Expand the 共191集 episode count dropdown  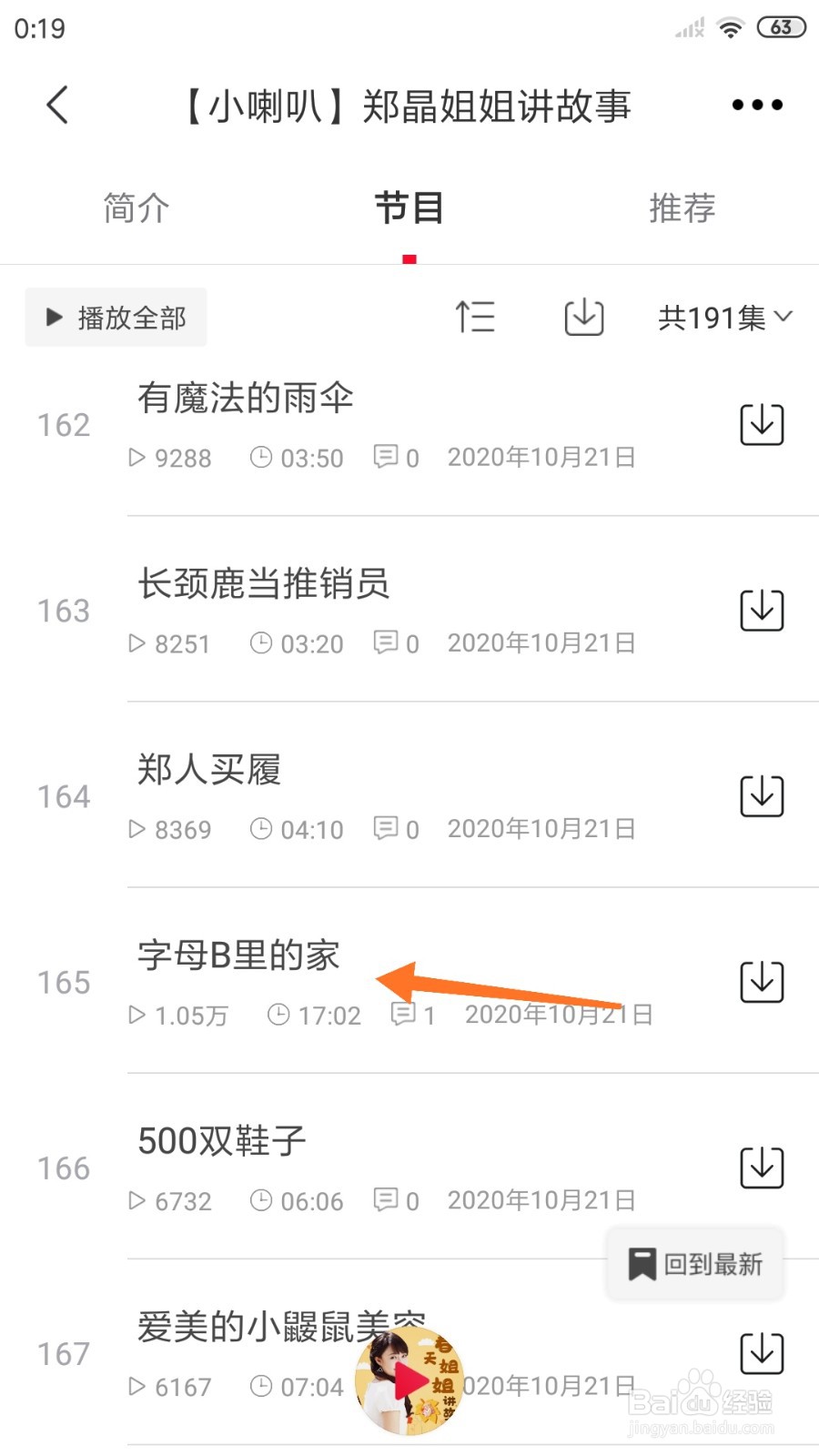point(722,318)
